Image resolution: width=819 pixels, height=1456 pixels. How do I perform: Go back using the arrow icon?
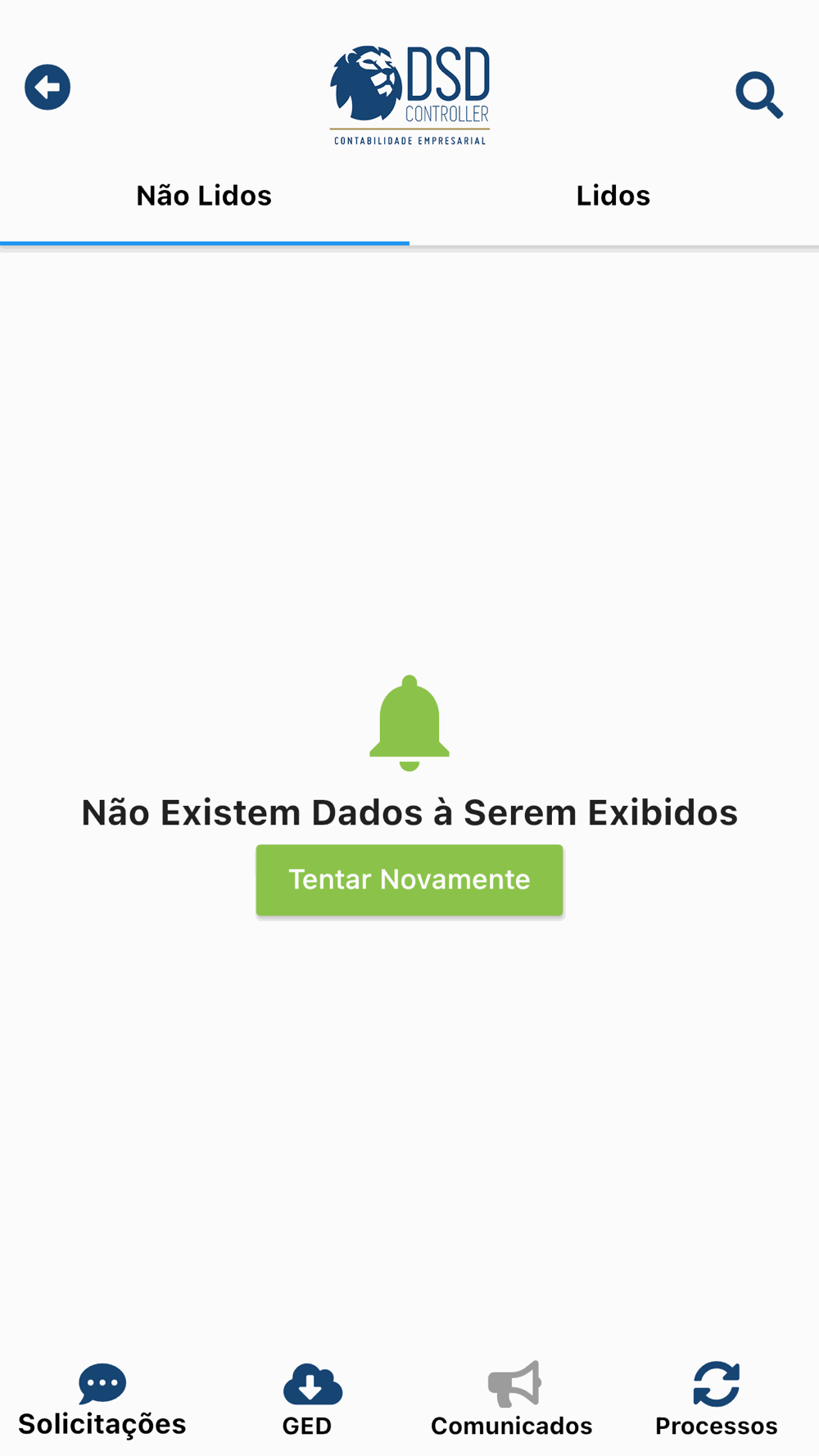48,87
